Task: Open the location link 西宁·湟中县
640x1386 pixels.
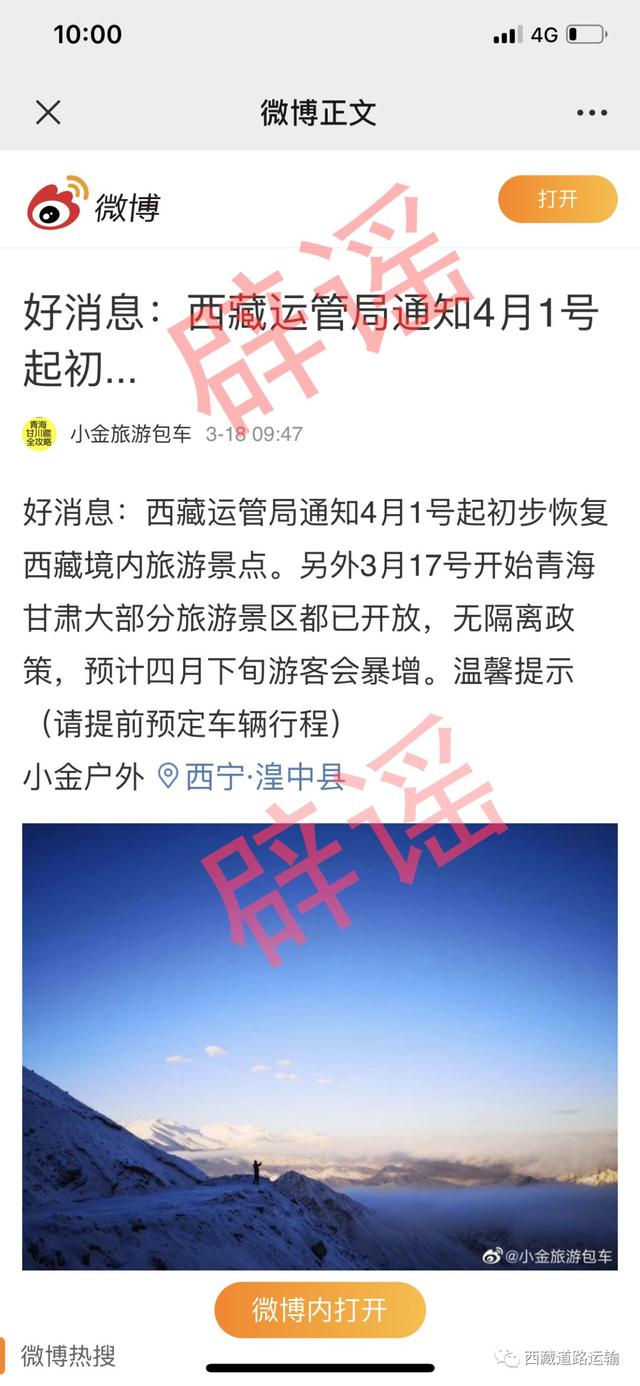Action: click(x=254, y=777)
